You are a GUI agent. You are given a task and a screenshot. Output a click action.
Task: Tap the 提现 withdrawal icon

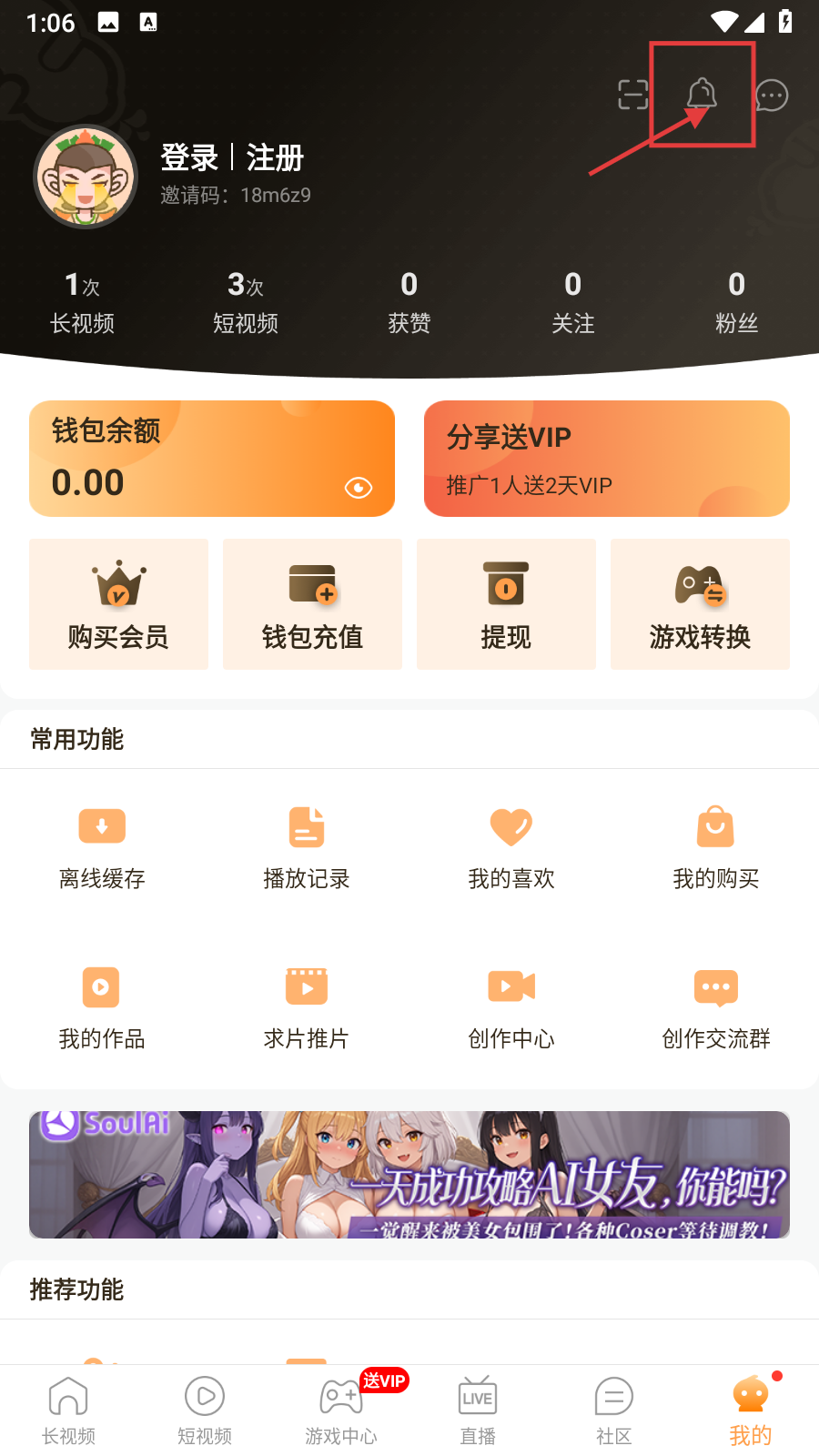click(x=506, y=603)
